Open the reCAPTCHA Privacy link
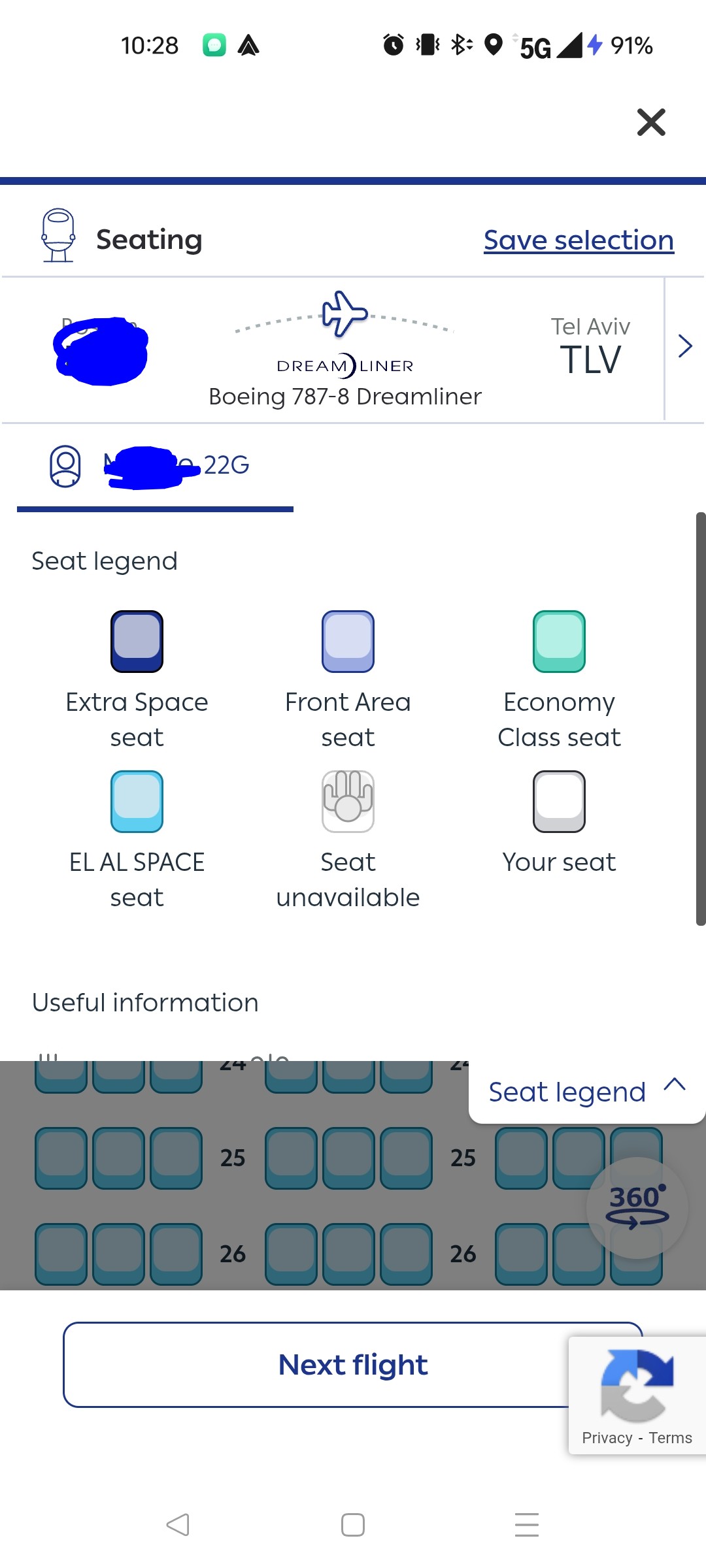 pyautogui.click(x=607, y=1438)
